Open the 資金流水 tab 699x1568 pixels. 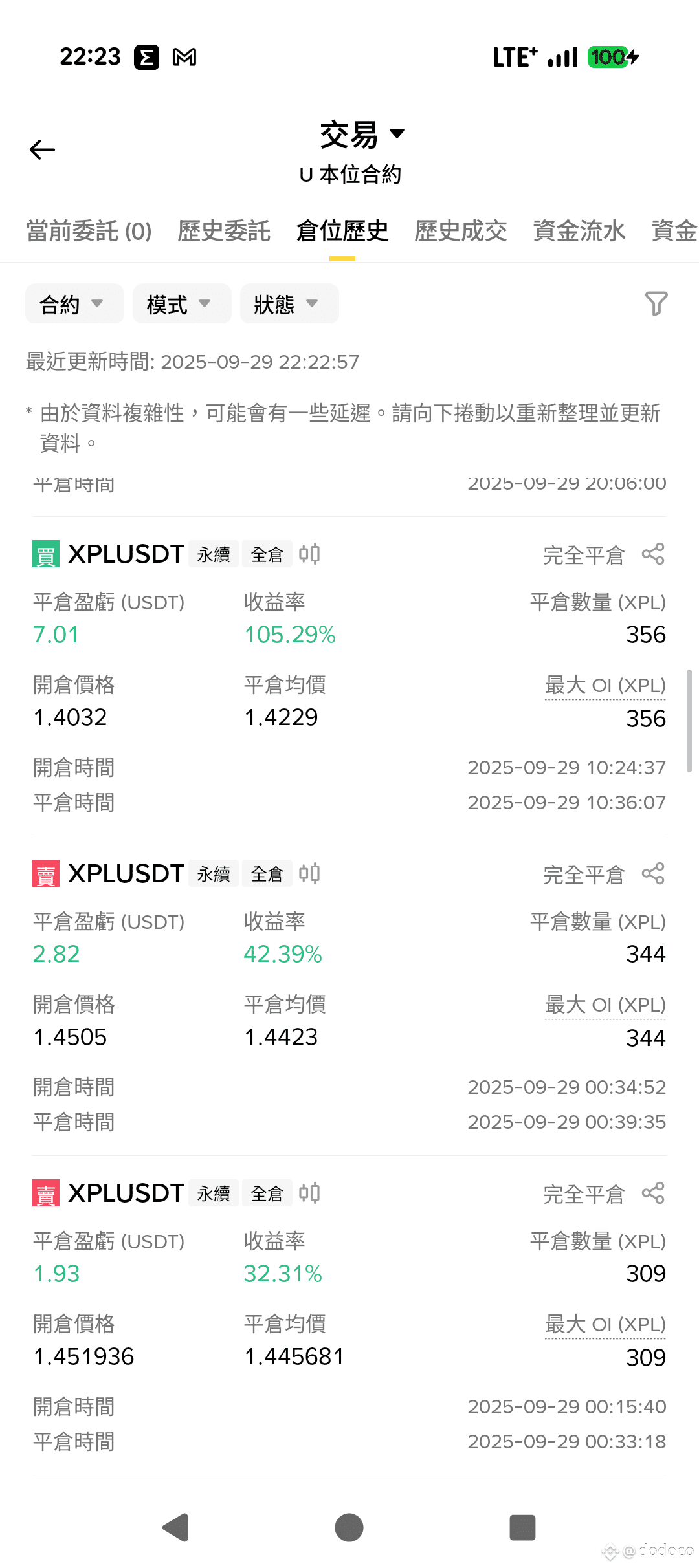(x=579, y=231)
